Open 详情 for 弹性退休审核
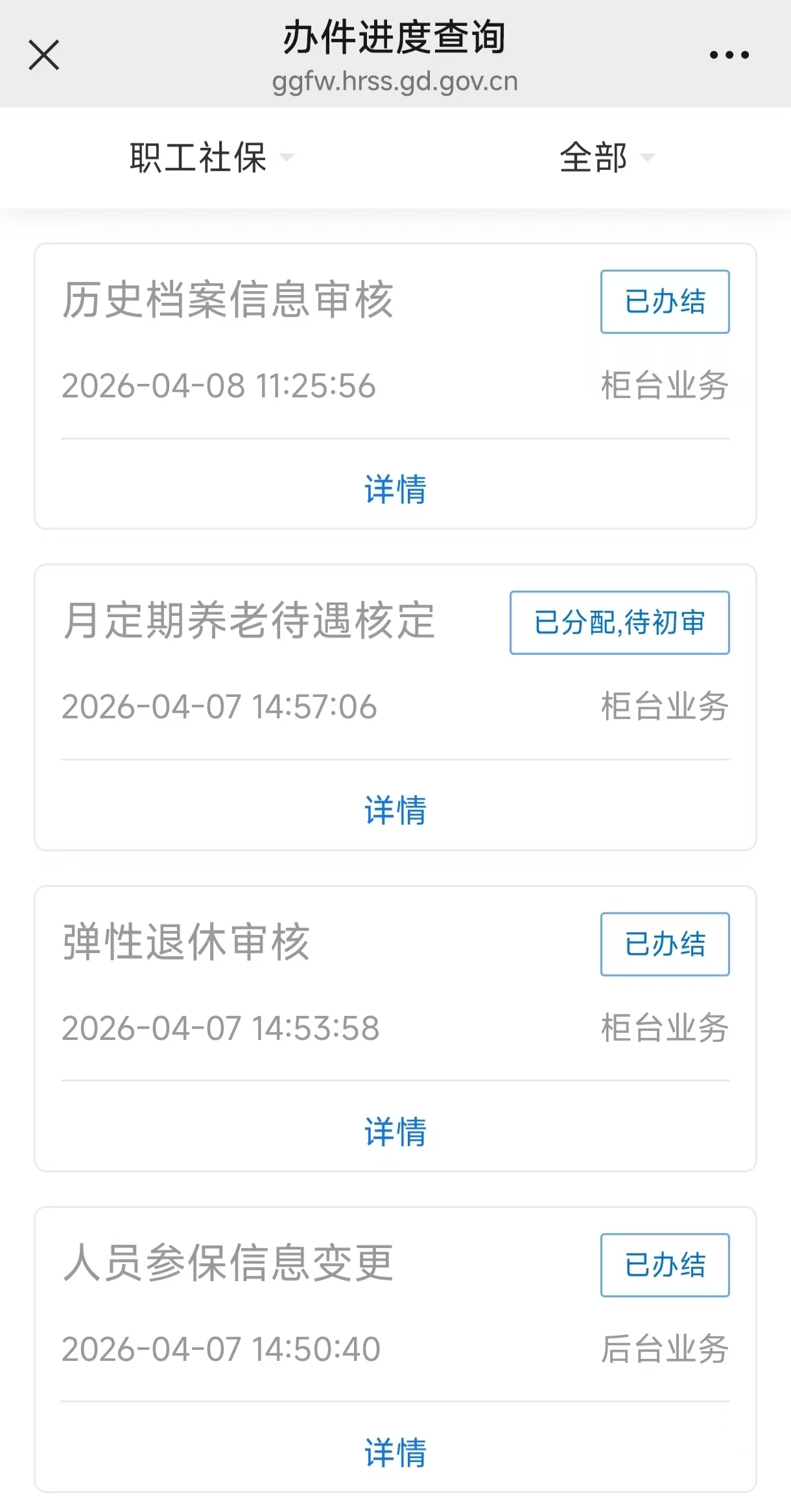 pos(395,1131)
